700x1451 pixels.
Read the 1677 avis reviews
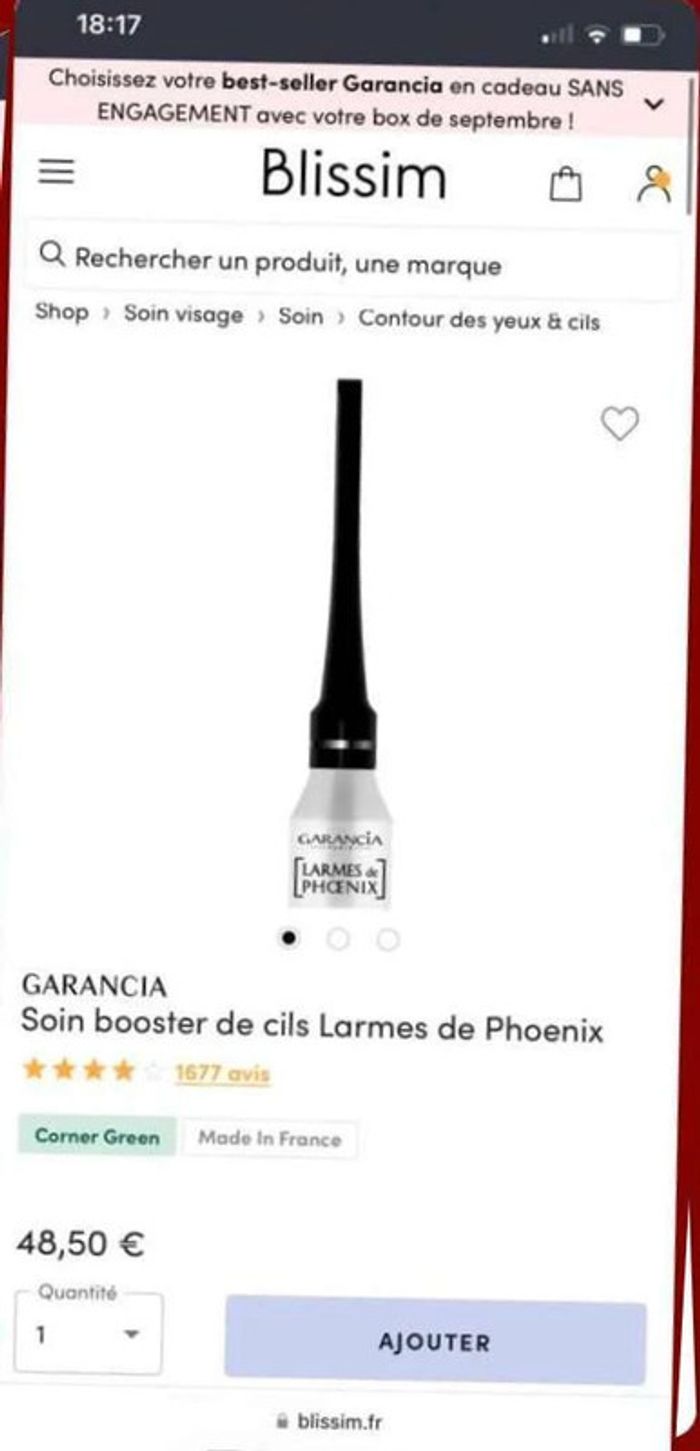coord(222,1073)
